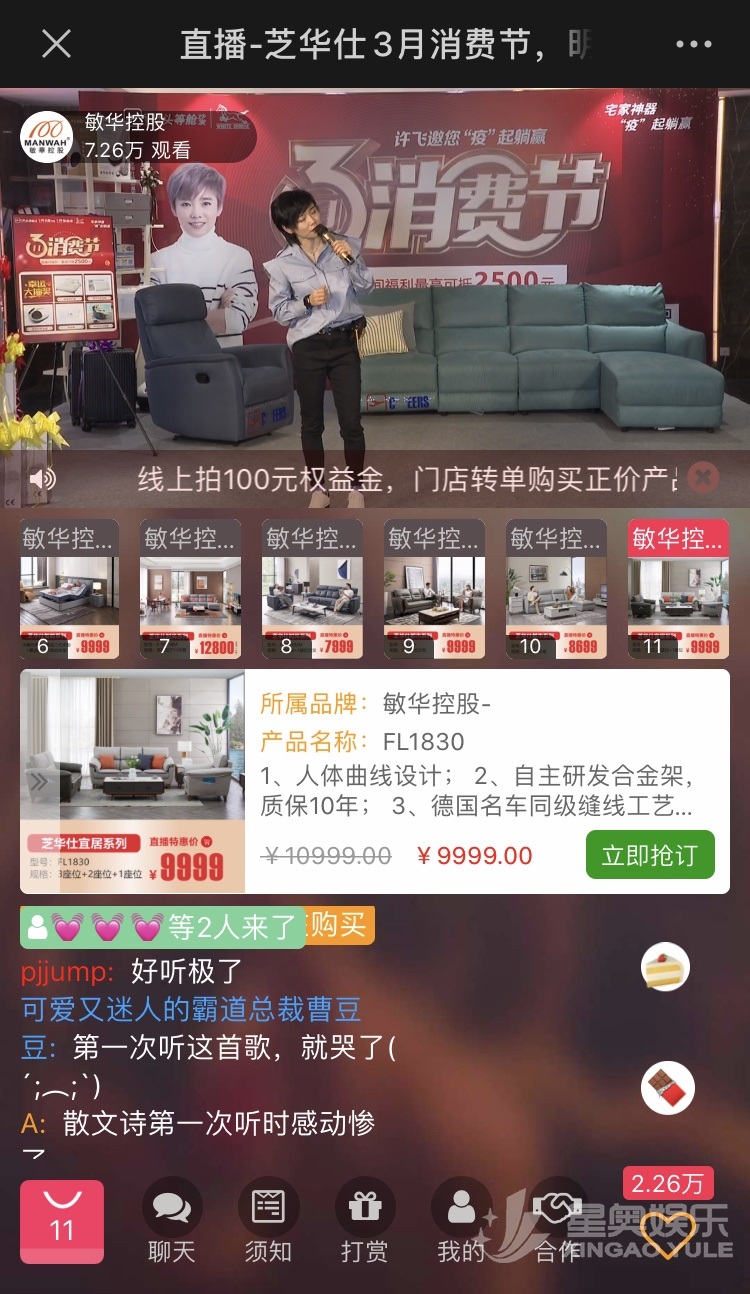The width and height of the screenshot is (750, 1294).
Task: Select product tile number 6
Action: tap(69, 589)
